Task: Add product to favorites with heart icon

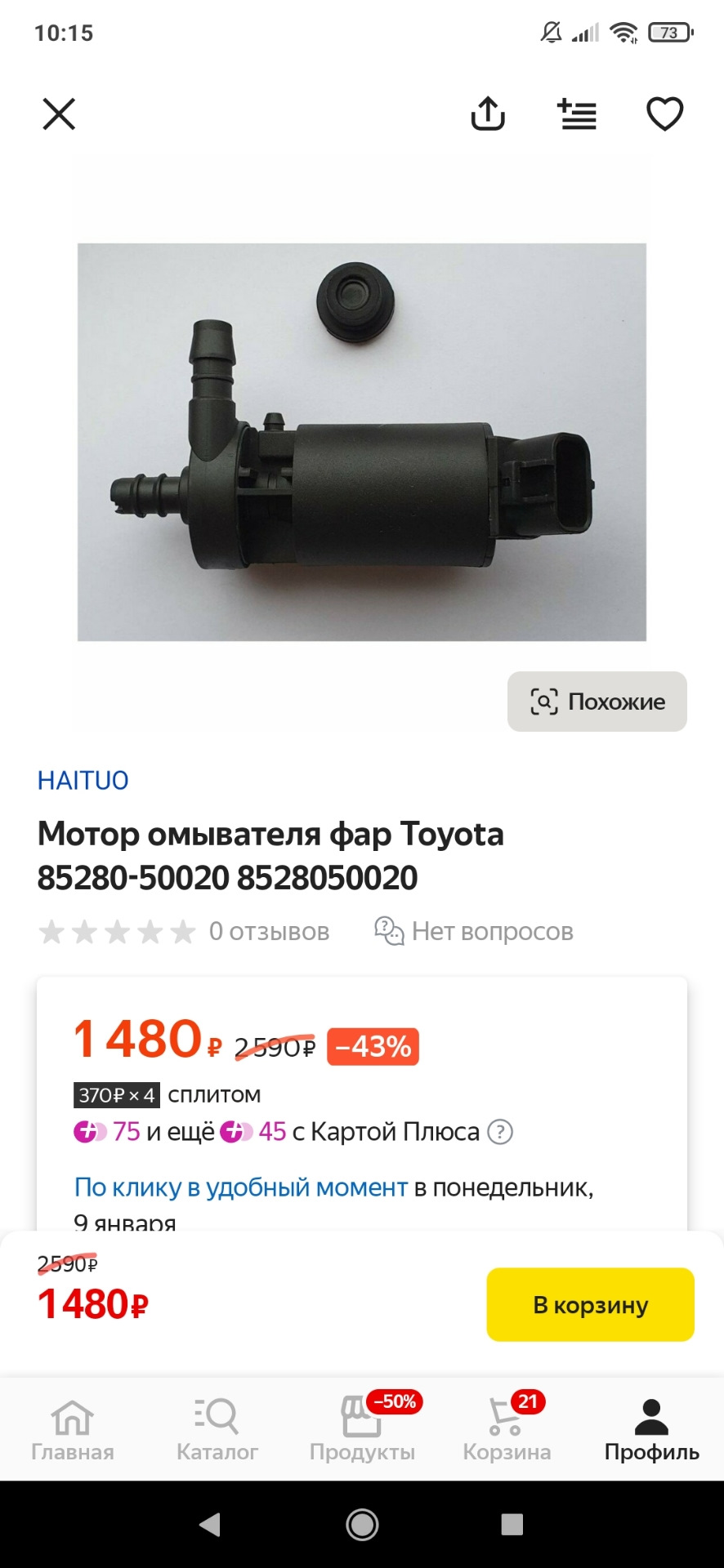Action: tap(665, 114)
